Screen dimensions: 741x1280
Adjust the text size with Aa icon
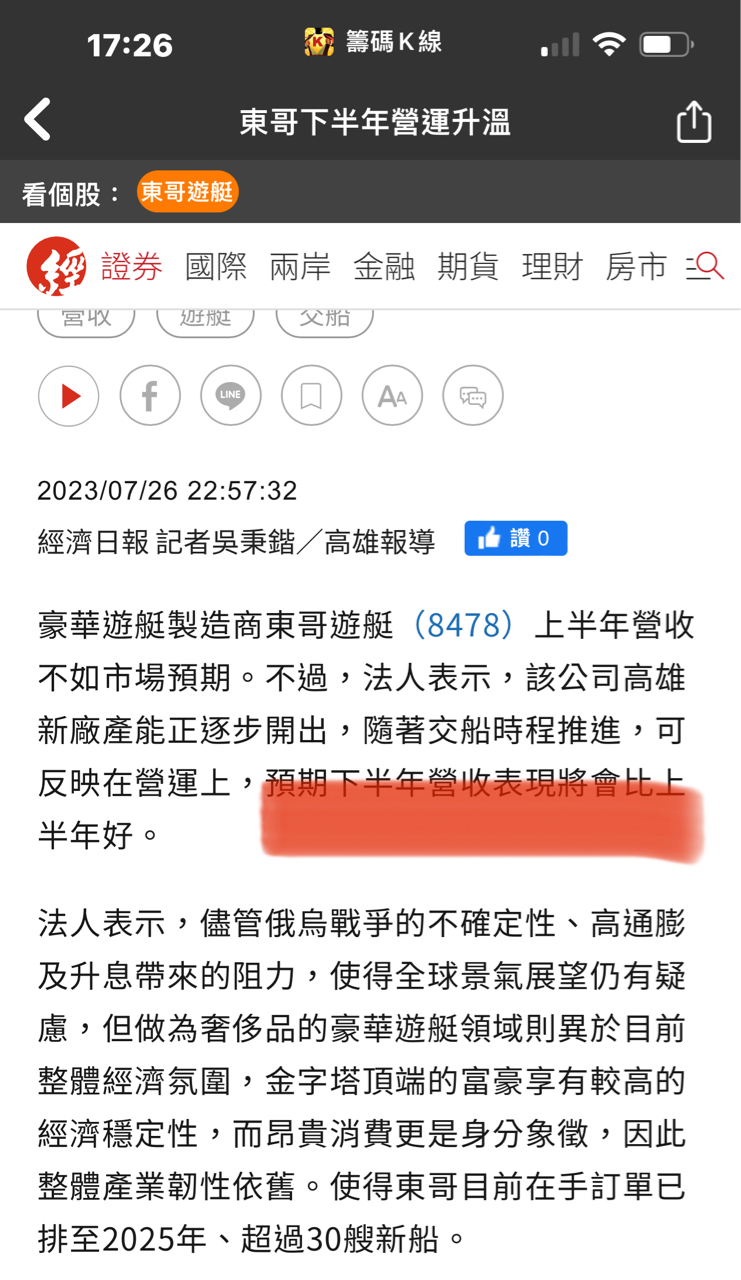392,396
